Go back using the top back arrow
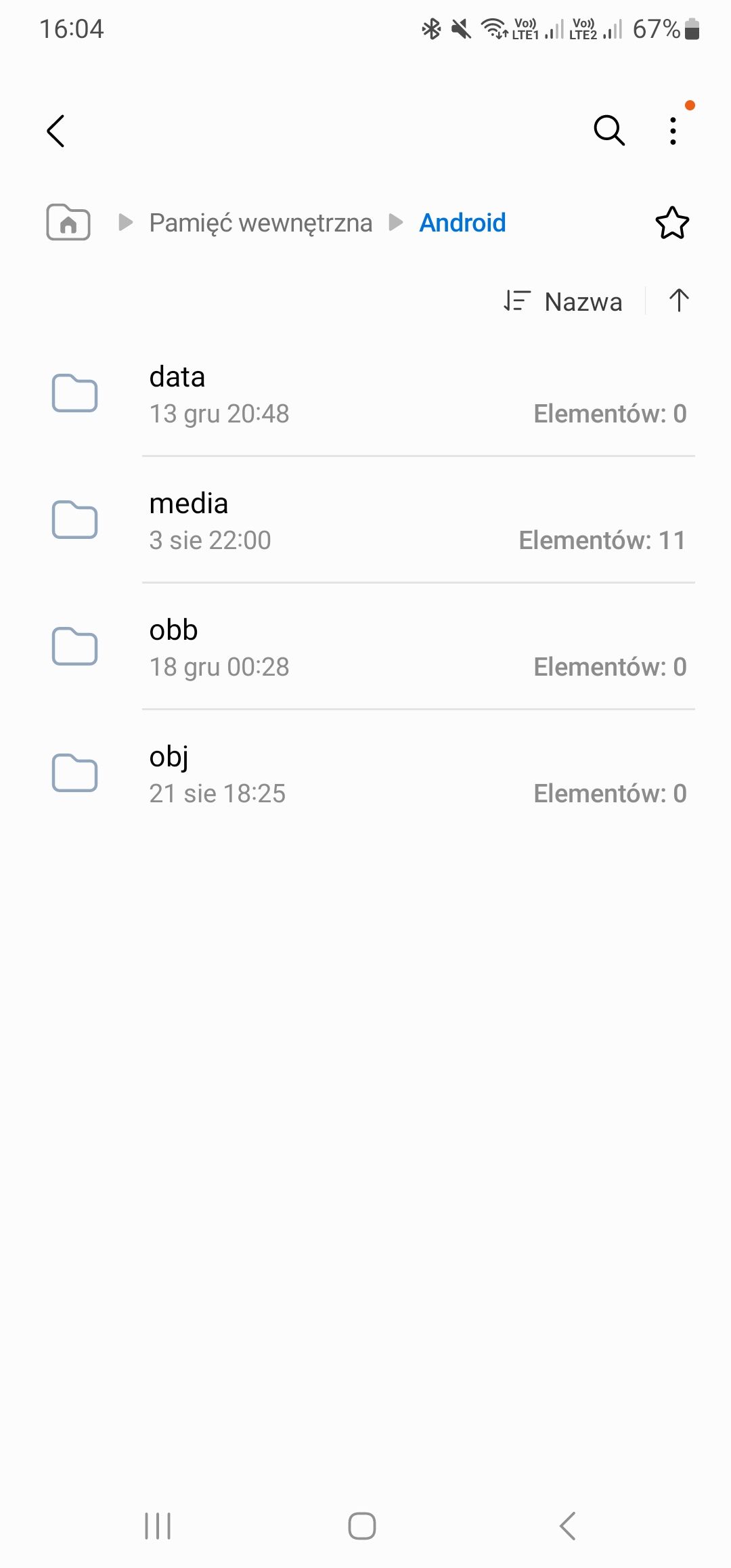 pyautogui.click(x=57, y=131)
